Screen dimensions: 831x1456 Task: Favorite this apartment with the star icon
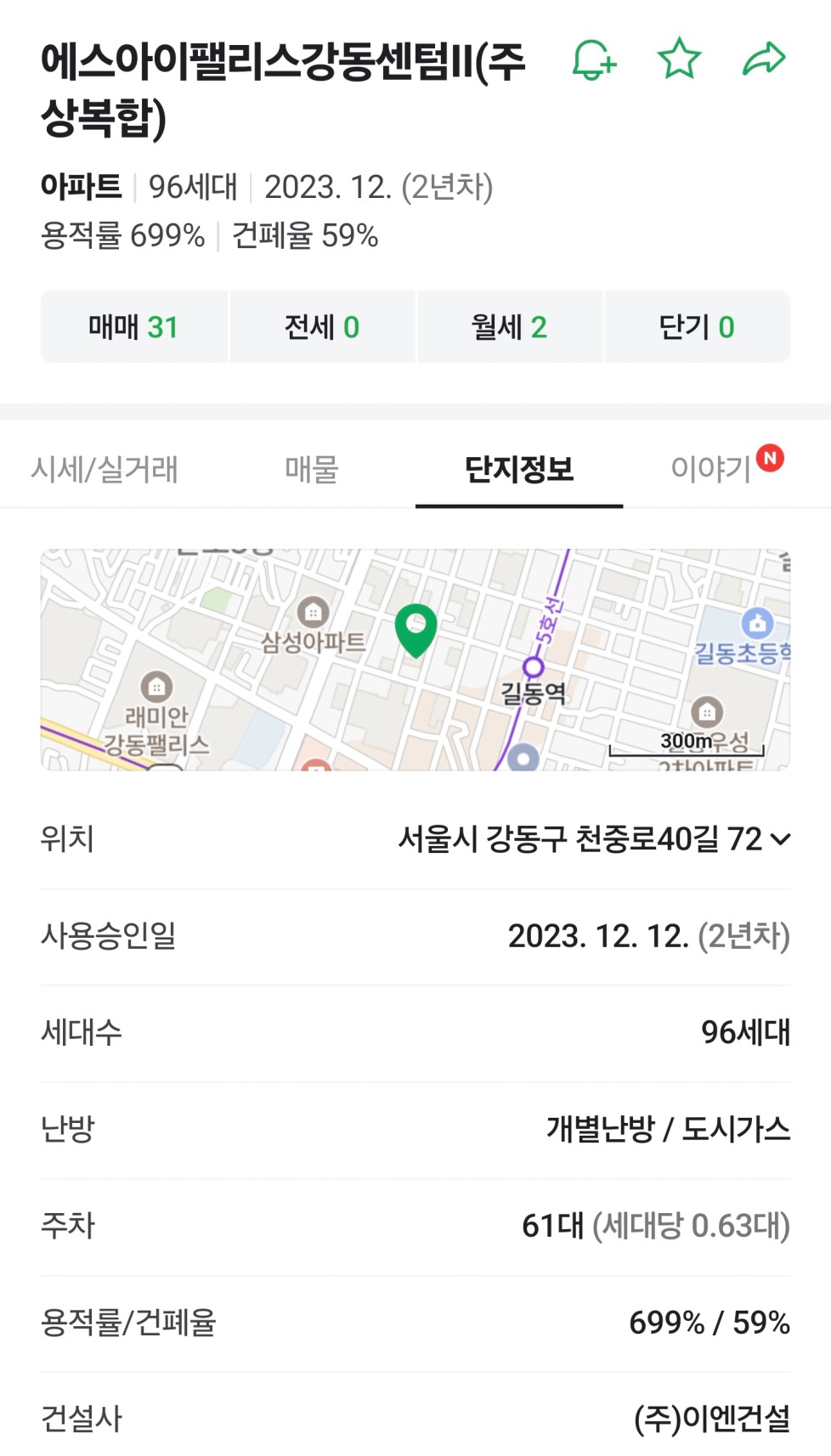coord(679,59)
